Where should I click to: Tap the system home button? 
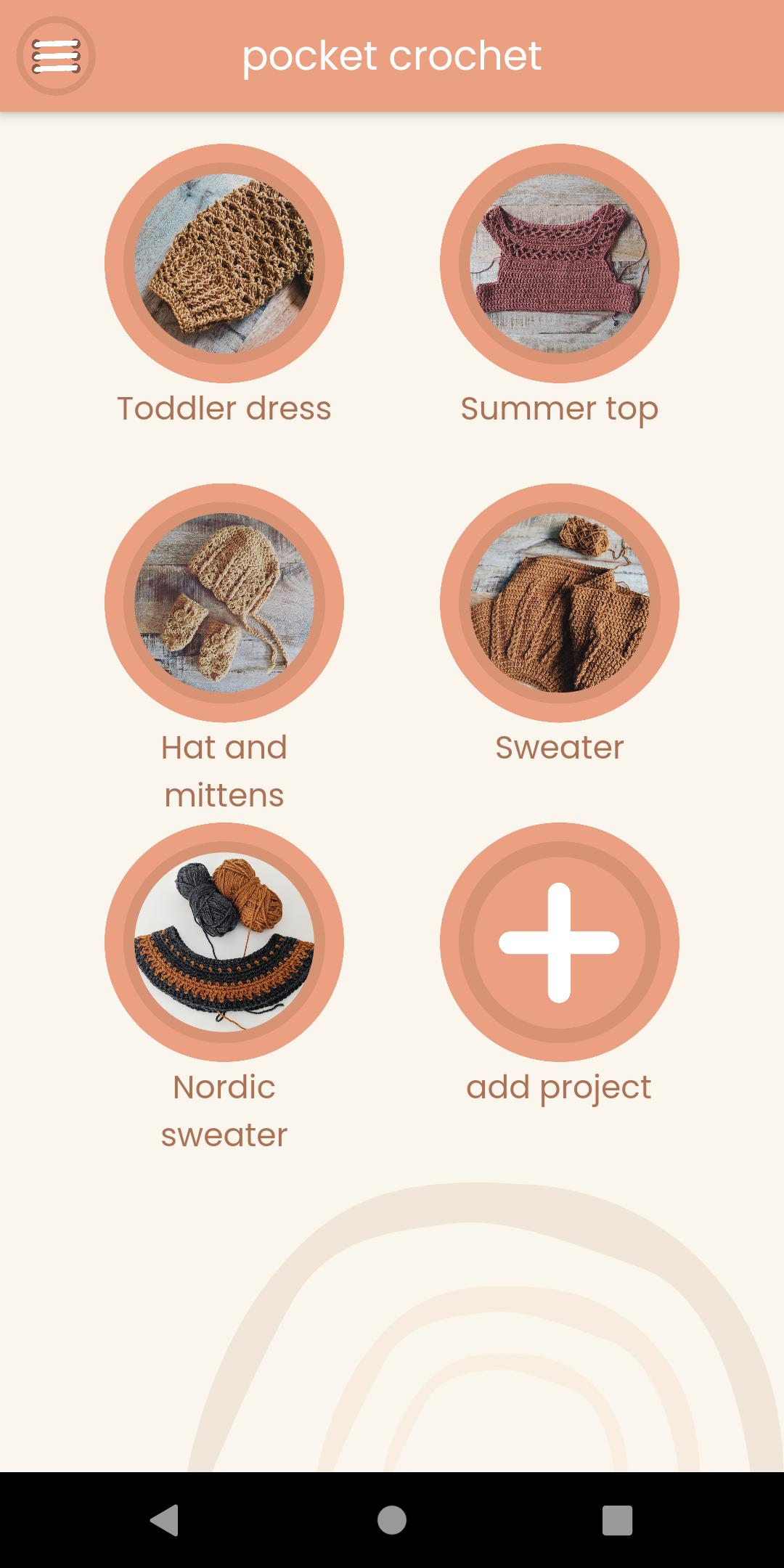click(392, 1520)
